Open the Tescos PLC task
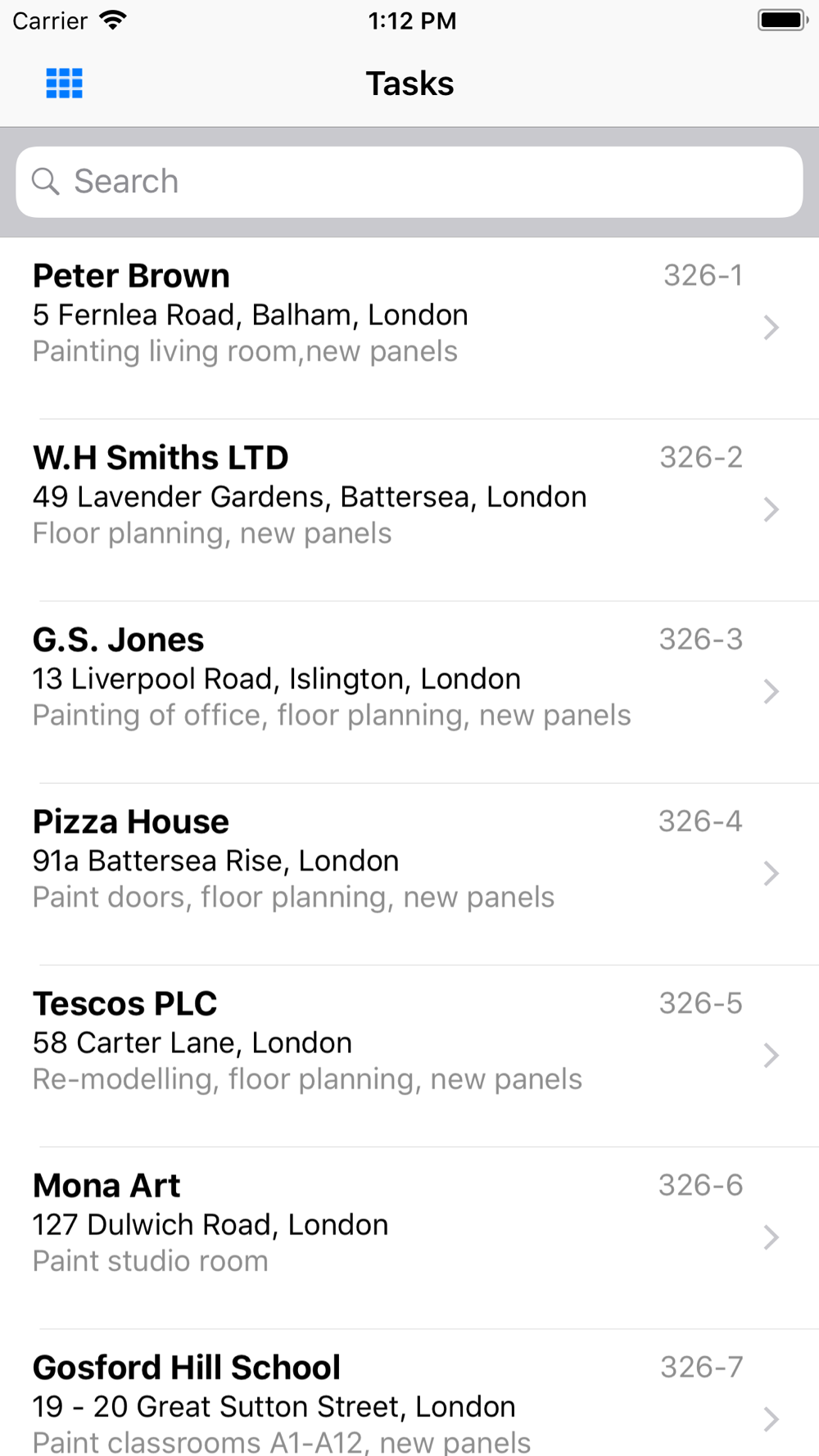Viewport: 819px width, 1456px height. coord(409,1056)
